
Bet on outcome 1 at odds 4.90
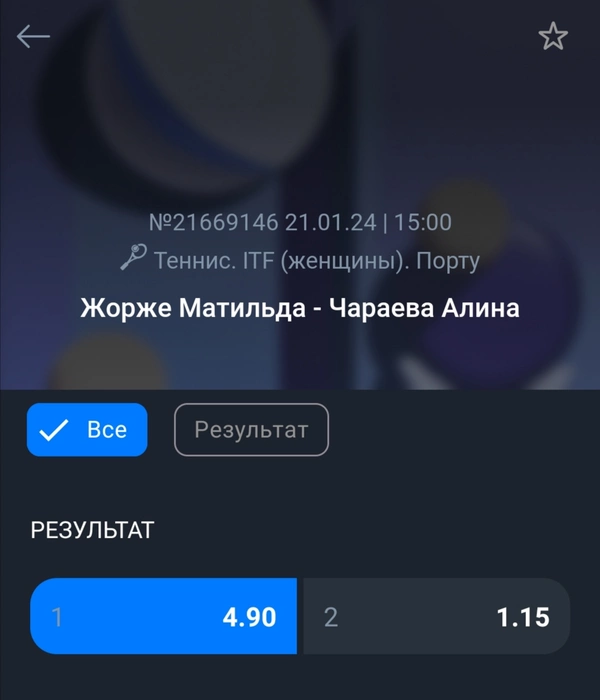pos(164,617)
